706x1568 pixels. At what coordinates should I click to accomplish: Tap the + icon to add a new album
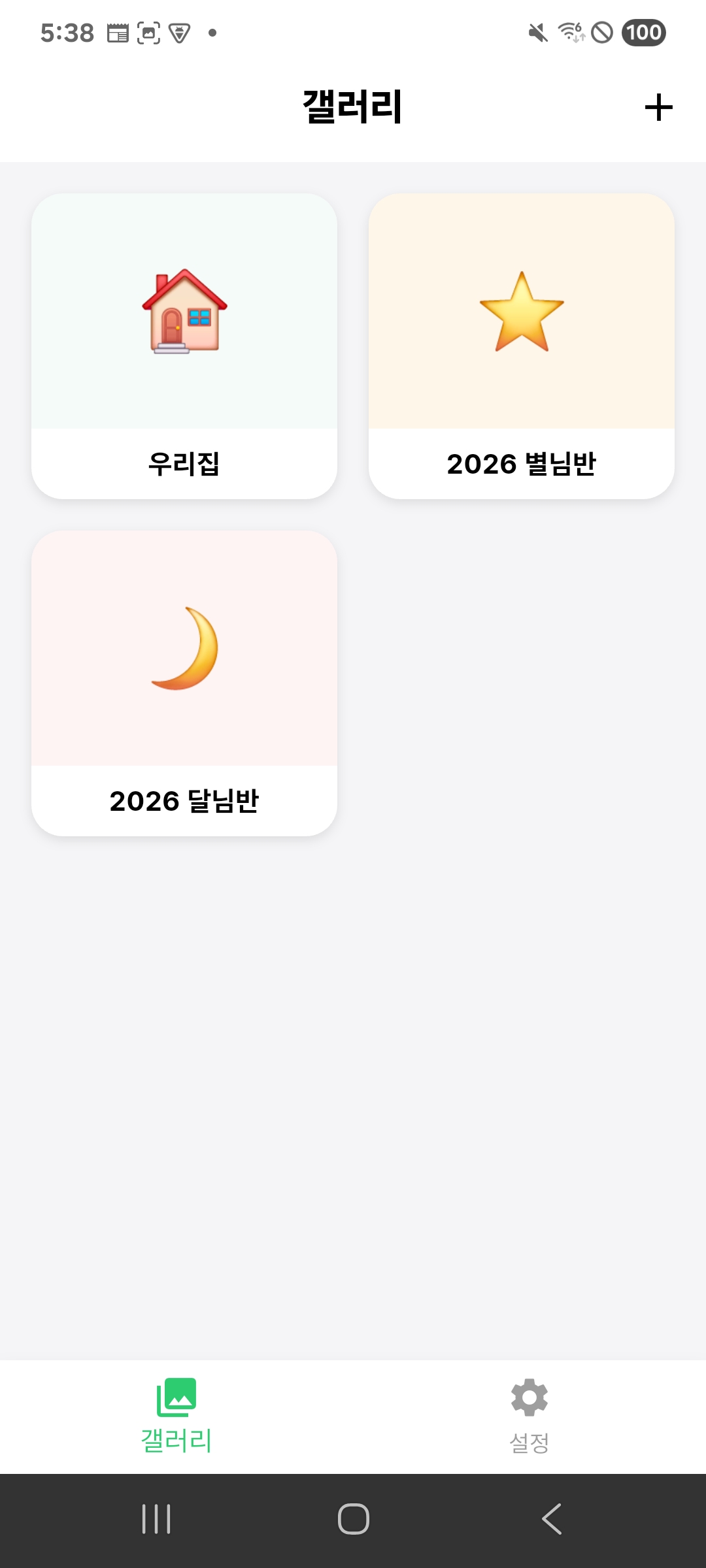click(x=659, y=106)
